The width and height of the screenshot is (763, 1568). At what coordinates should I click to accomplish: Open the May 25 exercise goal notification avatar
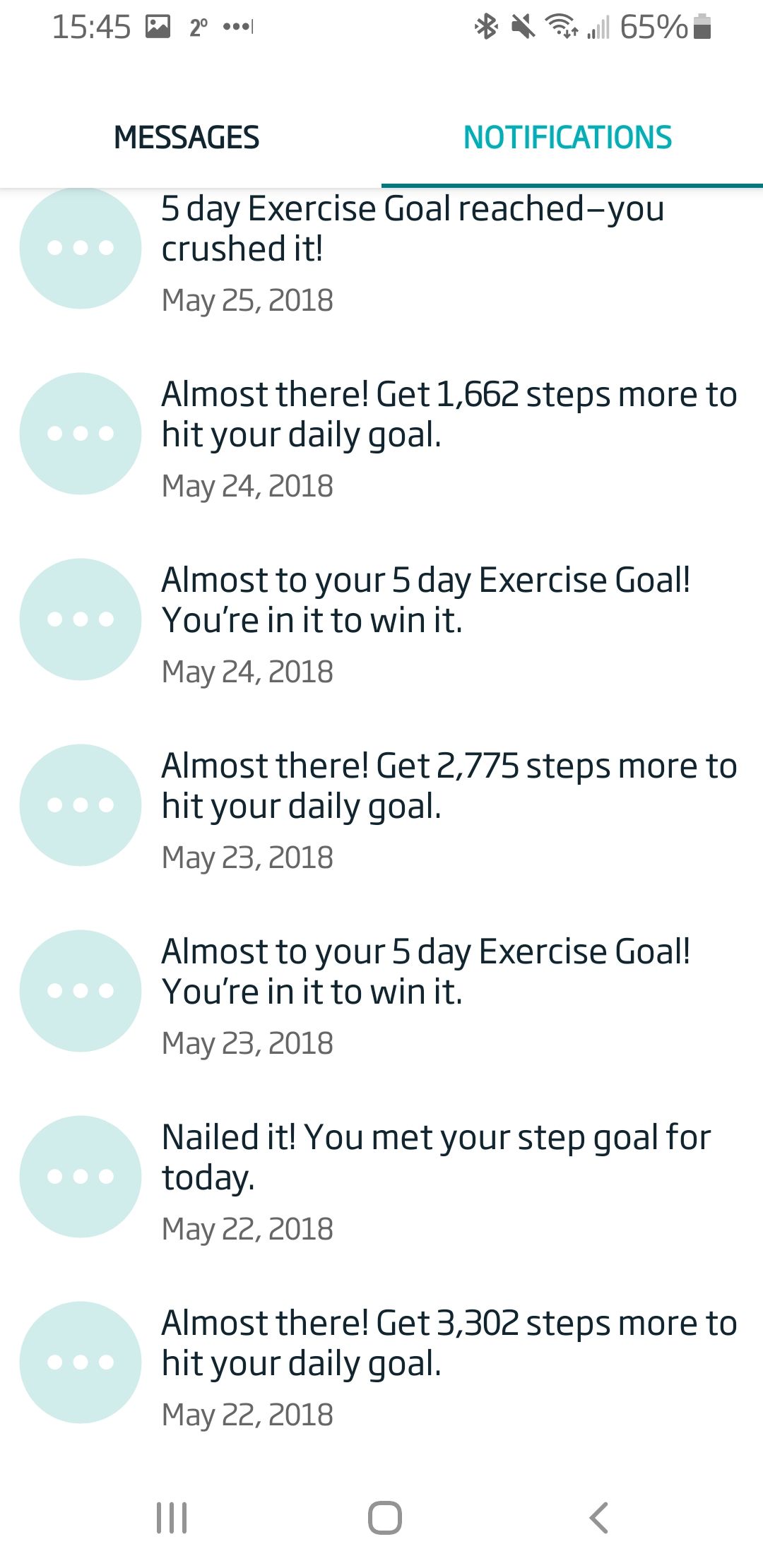pyautogui.click(x=81, y=249)
